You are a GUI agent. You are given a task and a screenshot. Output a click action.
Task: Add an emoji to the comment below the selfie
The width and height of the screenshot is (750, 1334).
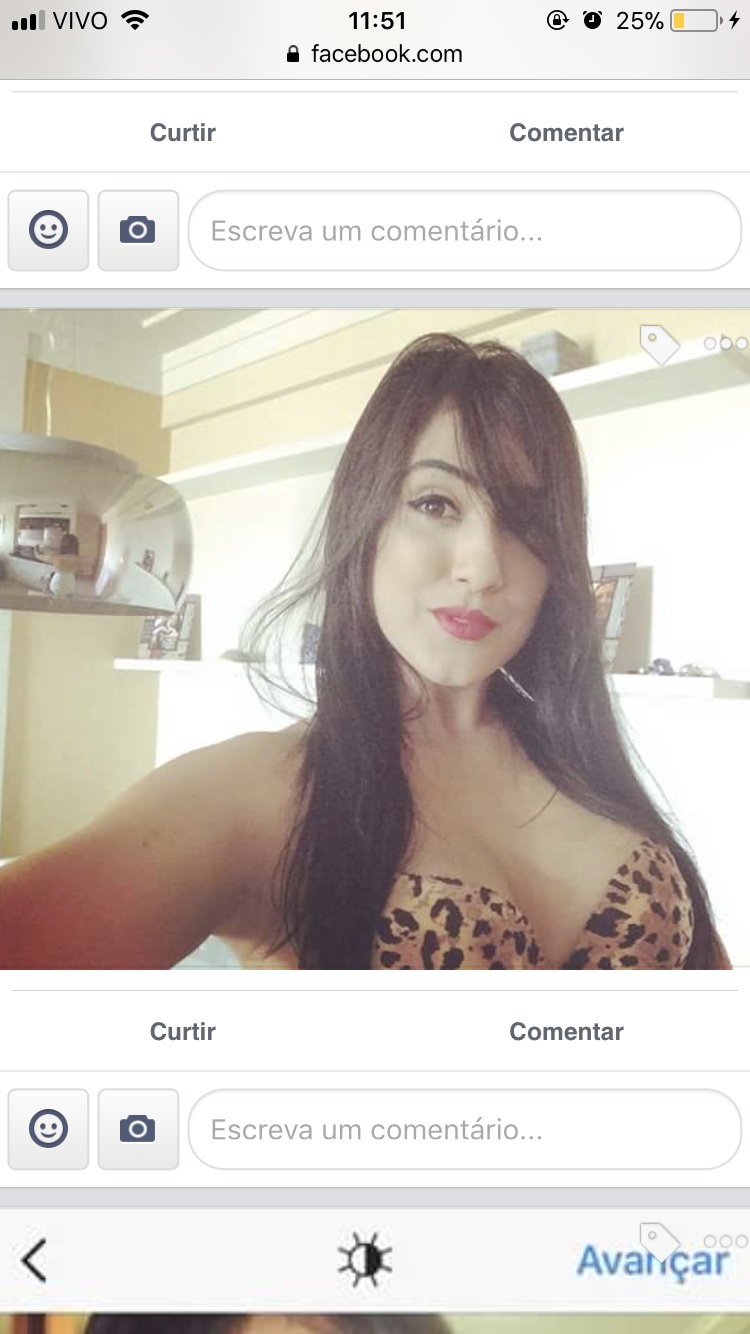(48, 1130)
